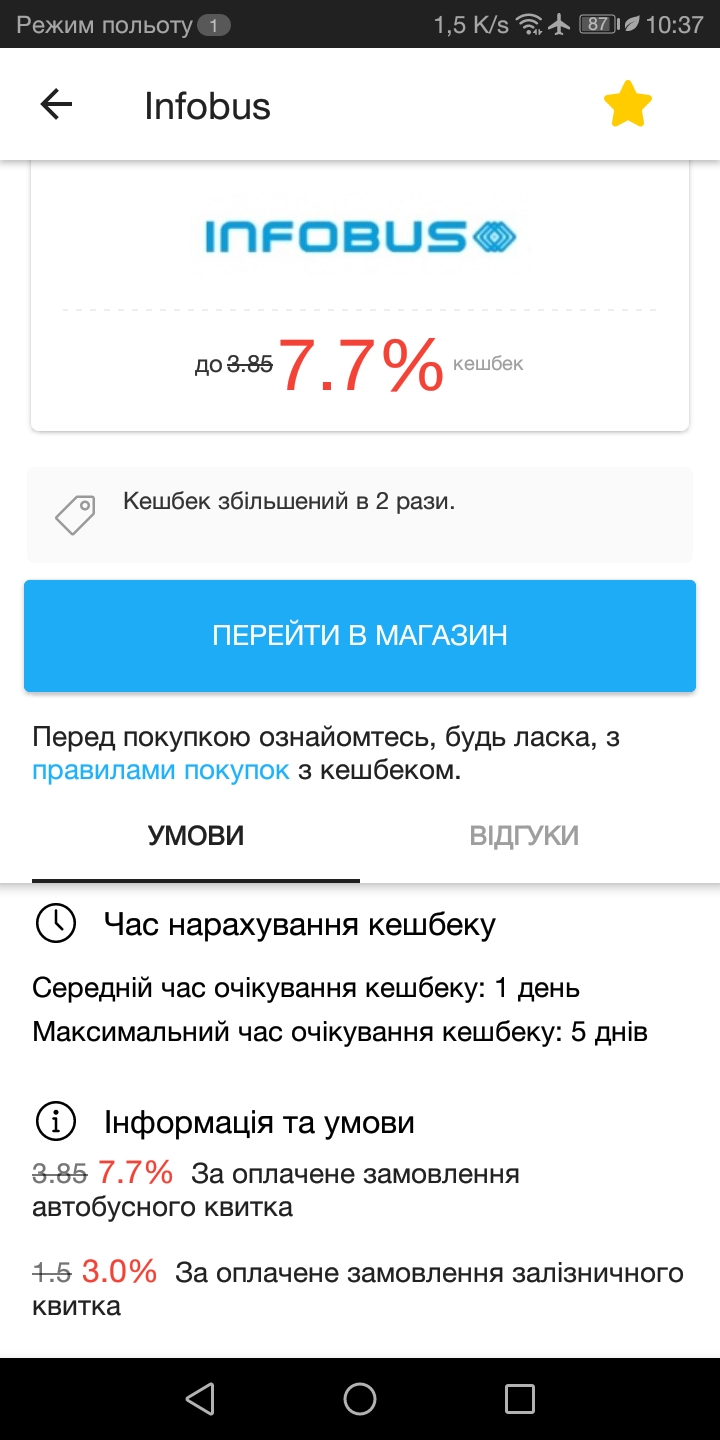Open recent apps from navigation bar
The height and width of the screenshot is (1440, 720).
pyautogui.click(x=520, y=1399)
